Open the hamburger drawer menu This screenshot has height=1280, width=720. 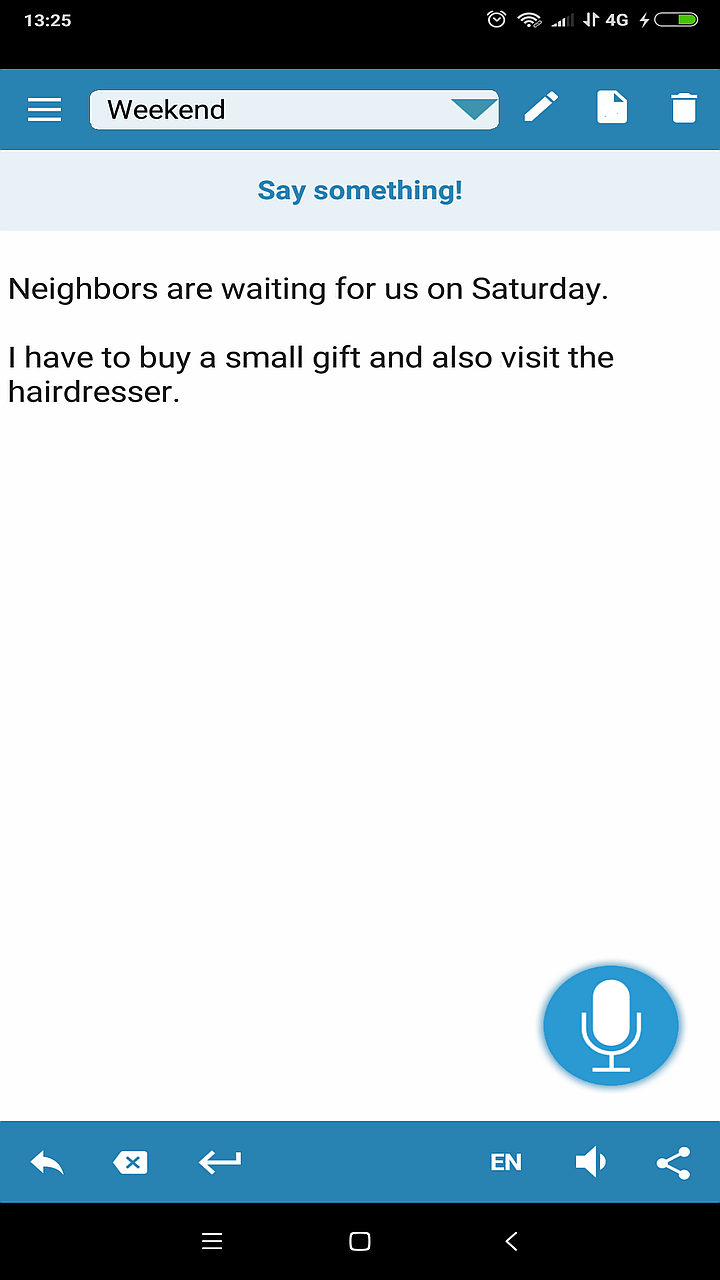tap(44, 109)
